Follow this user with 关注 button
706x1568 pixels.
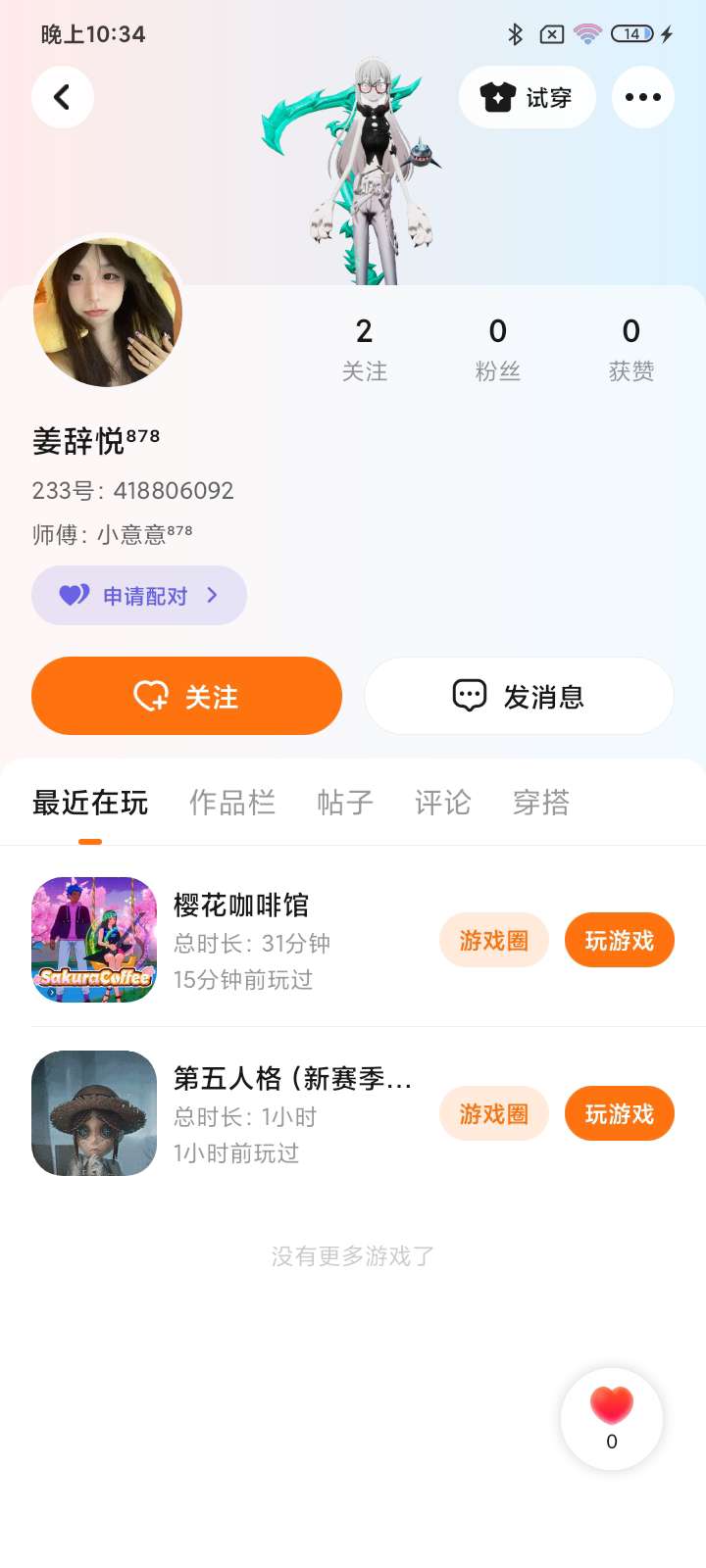pos(186,696)
